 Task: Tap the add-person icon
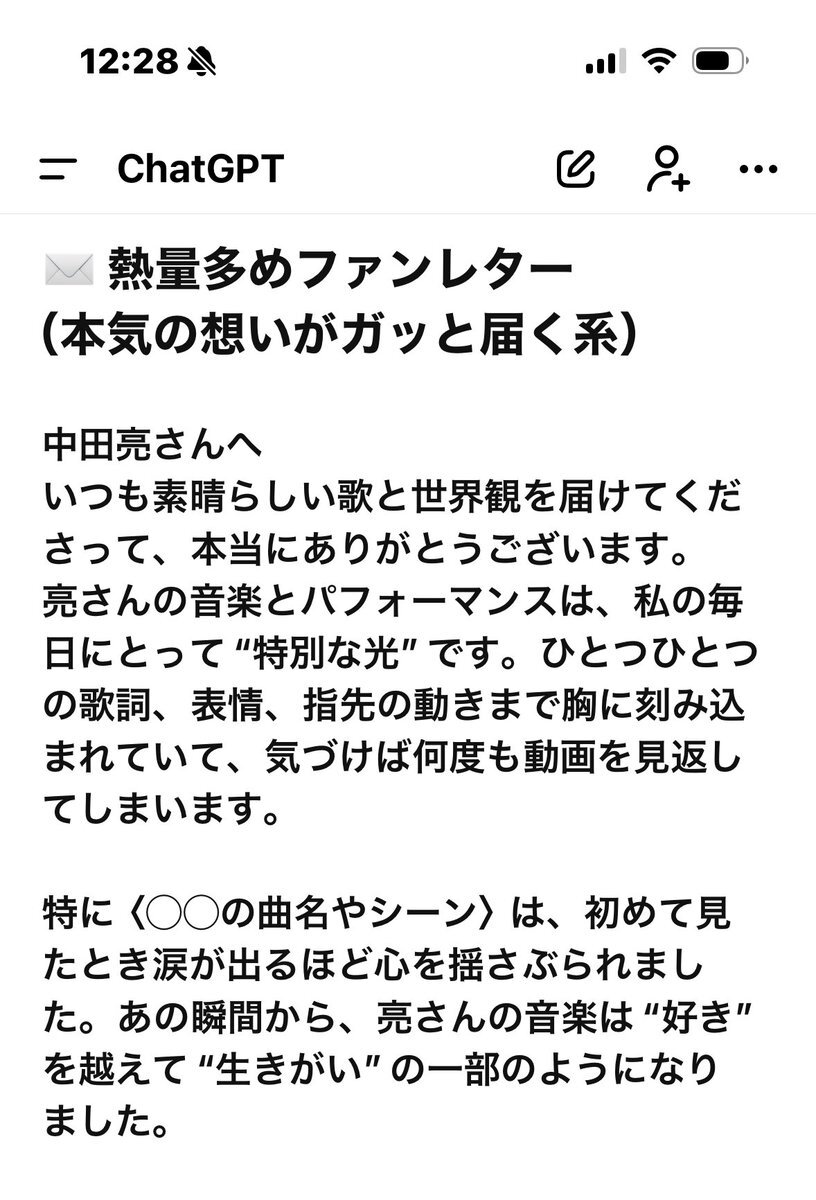pos(667,169)
